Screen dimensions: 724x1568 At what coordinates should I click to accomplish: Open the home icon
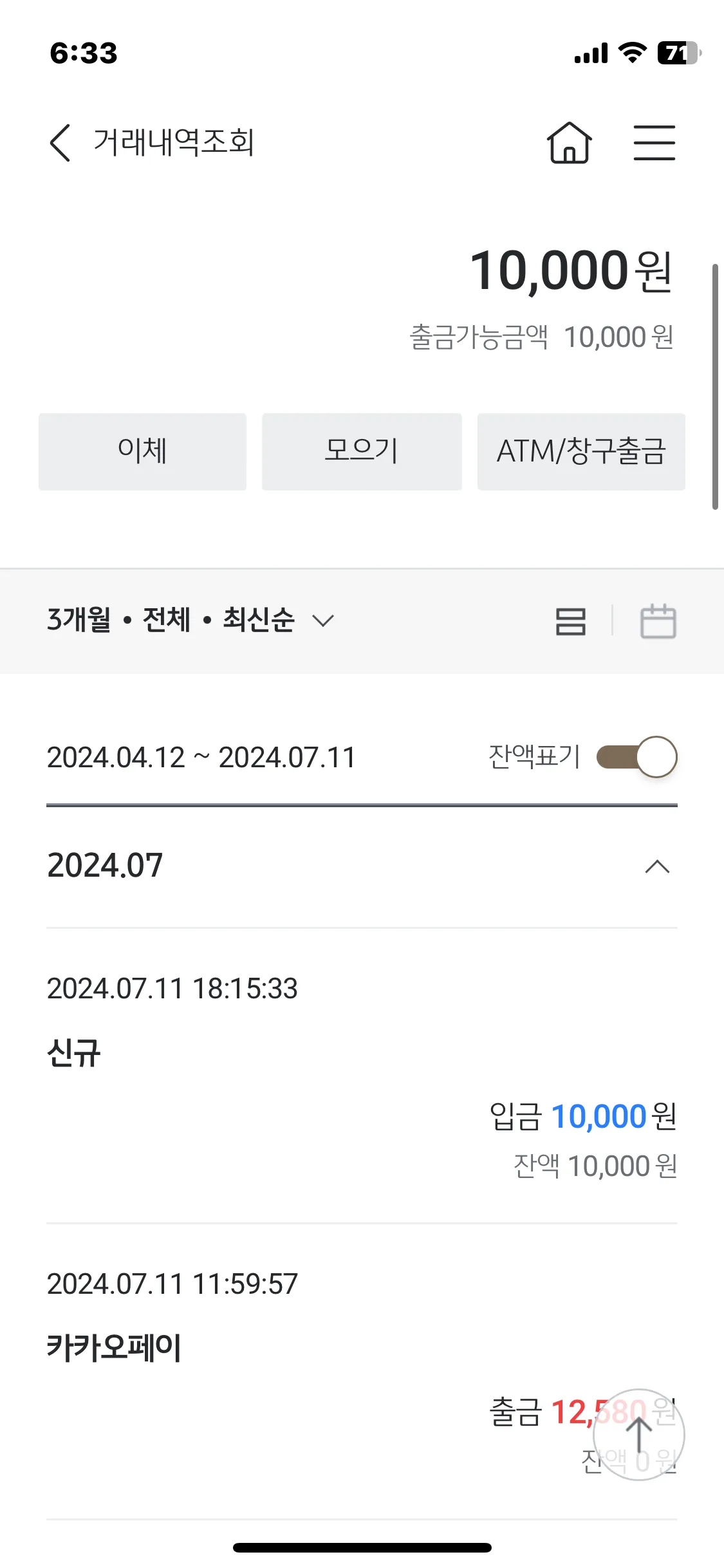pyautogui.click(x=570, y=142)
